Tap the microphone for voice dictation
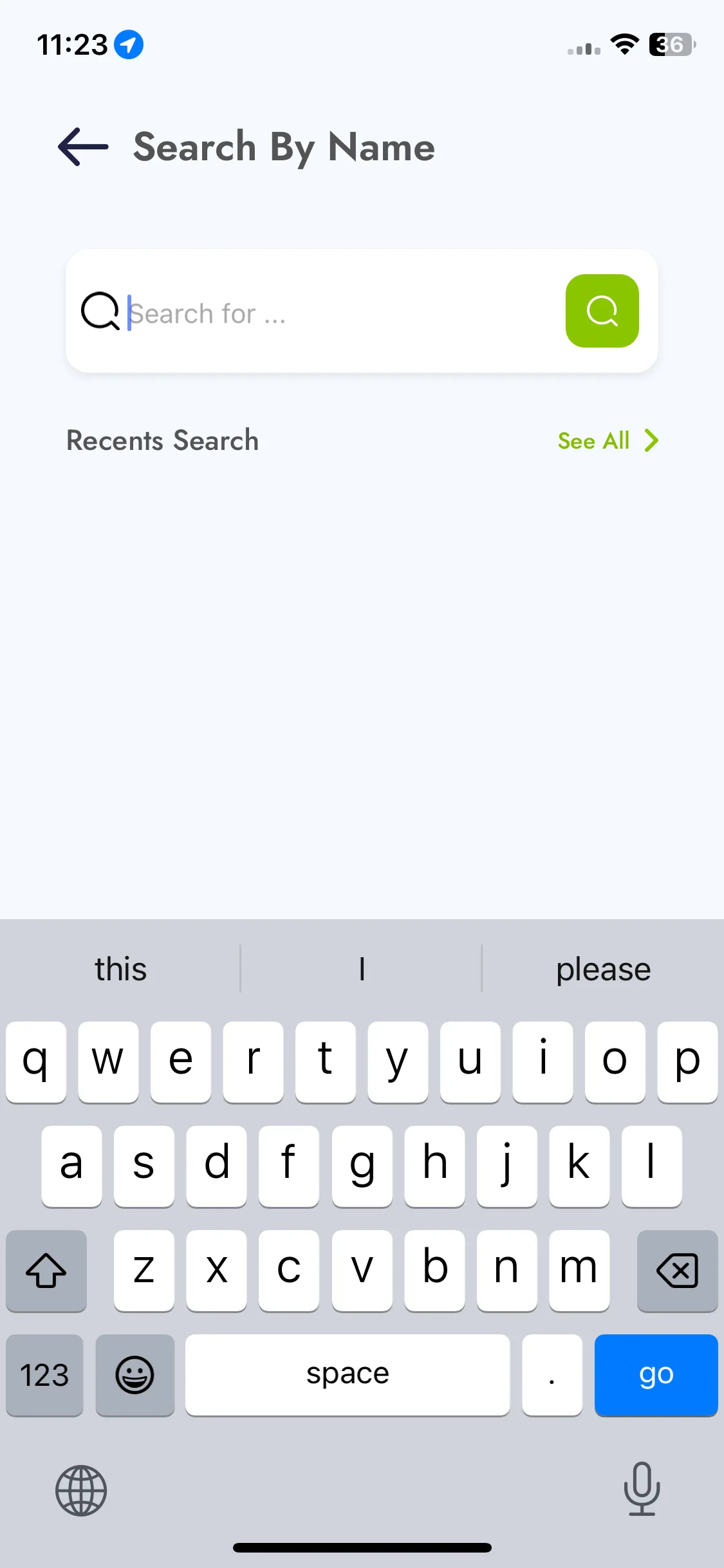The width and height of the screenshot is (724, 1568). 642,1491
